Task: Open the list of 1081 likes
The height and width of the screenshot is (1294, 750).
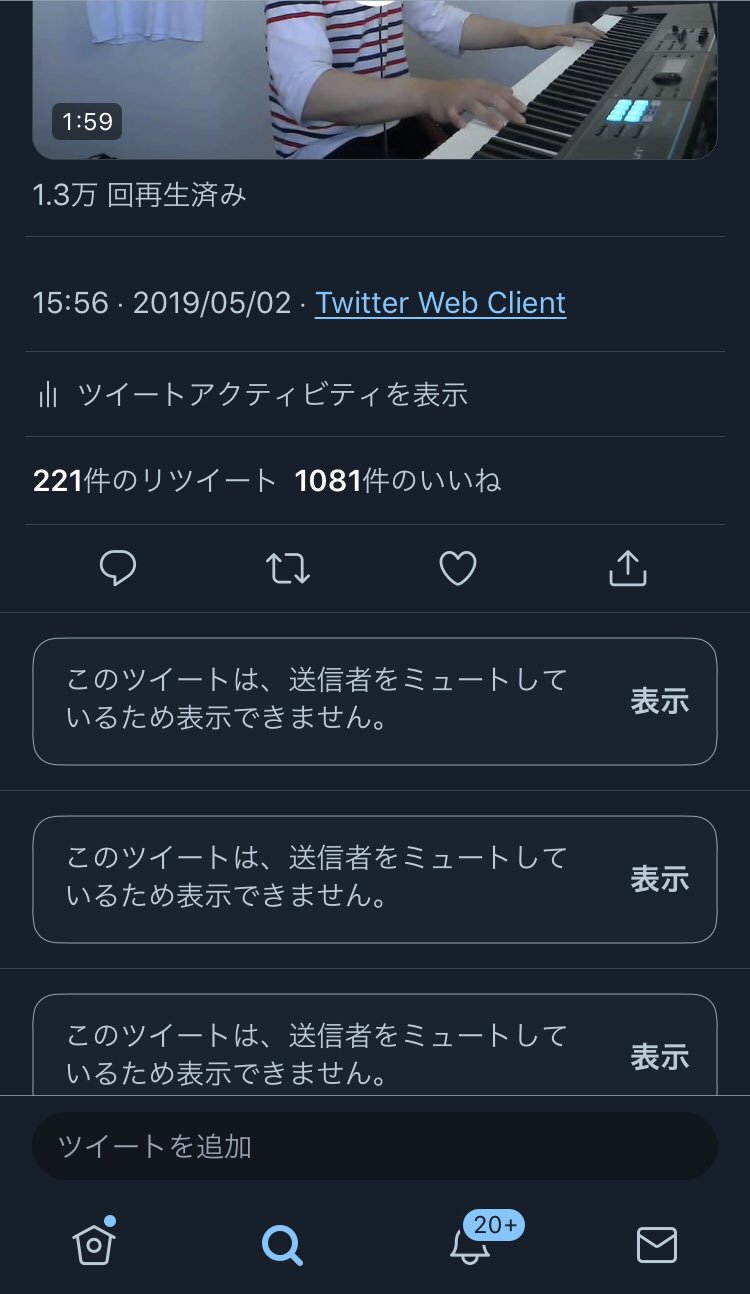Action: tap(398, 481)
